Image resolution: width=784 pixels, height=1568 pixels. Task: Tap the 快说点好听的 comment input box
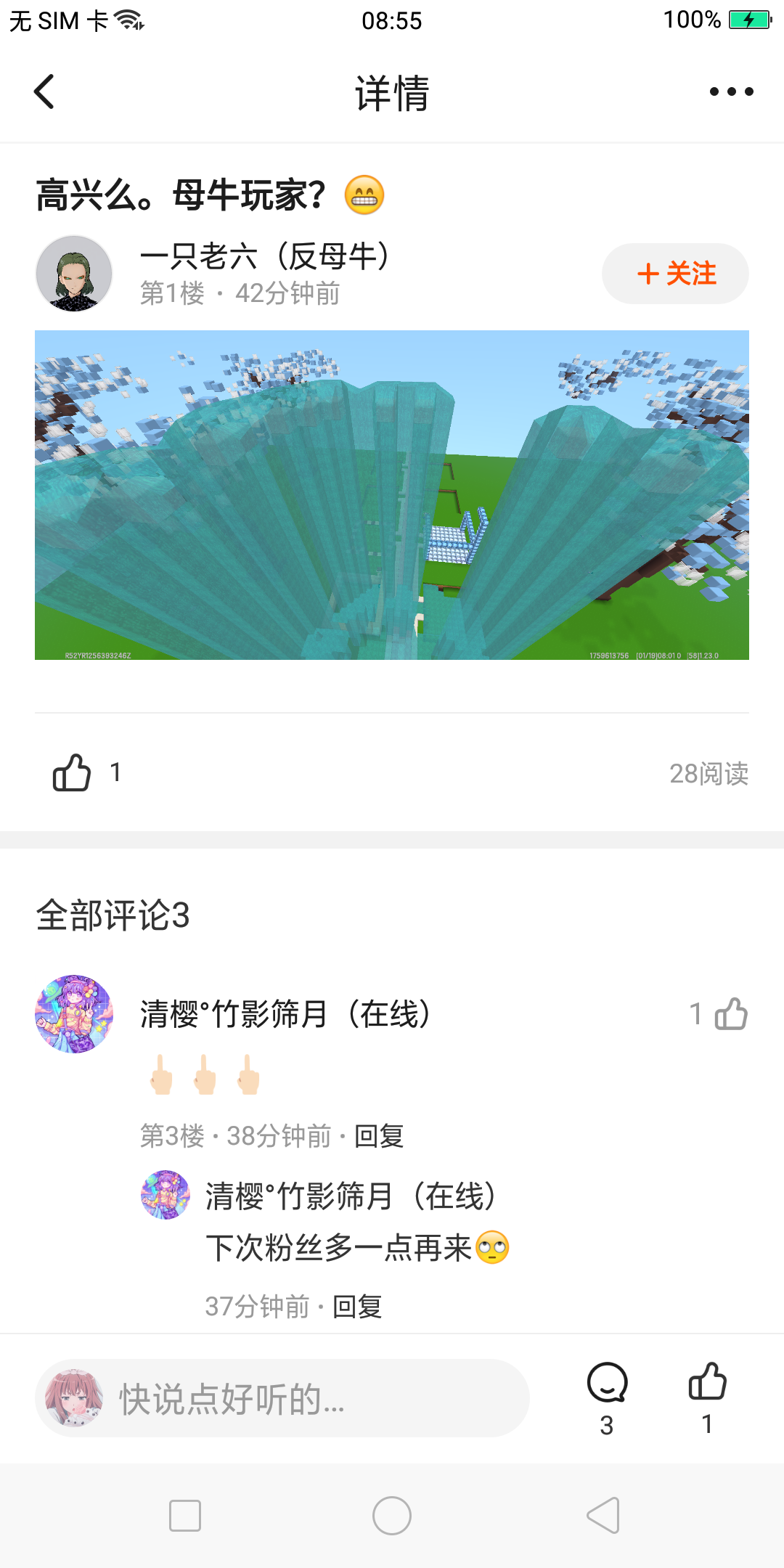282,1398
